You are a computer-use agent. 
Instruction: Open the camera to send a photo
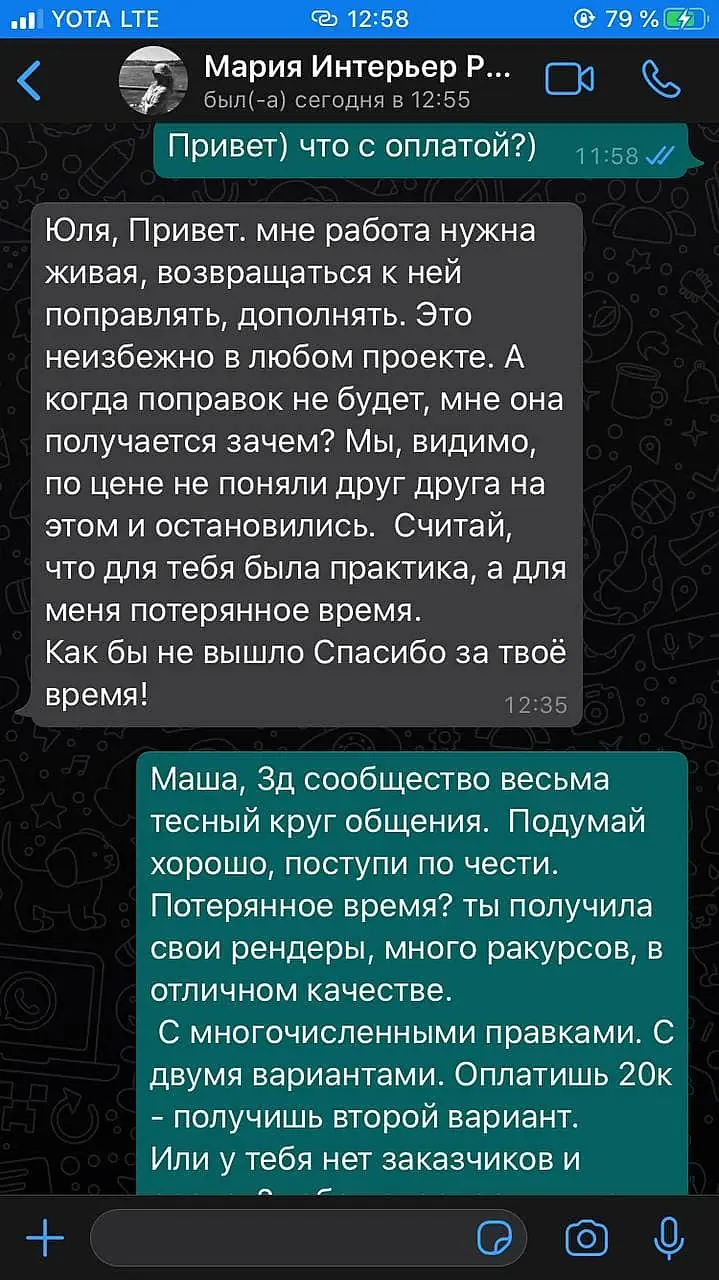tap(586, 1239)
